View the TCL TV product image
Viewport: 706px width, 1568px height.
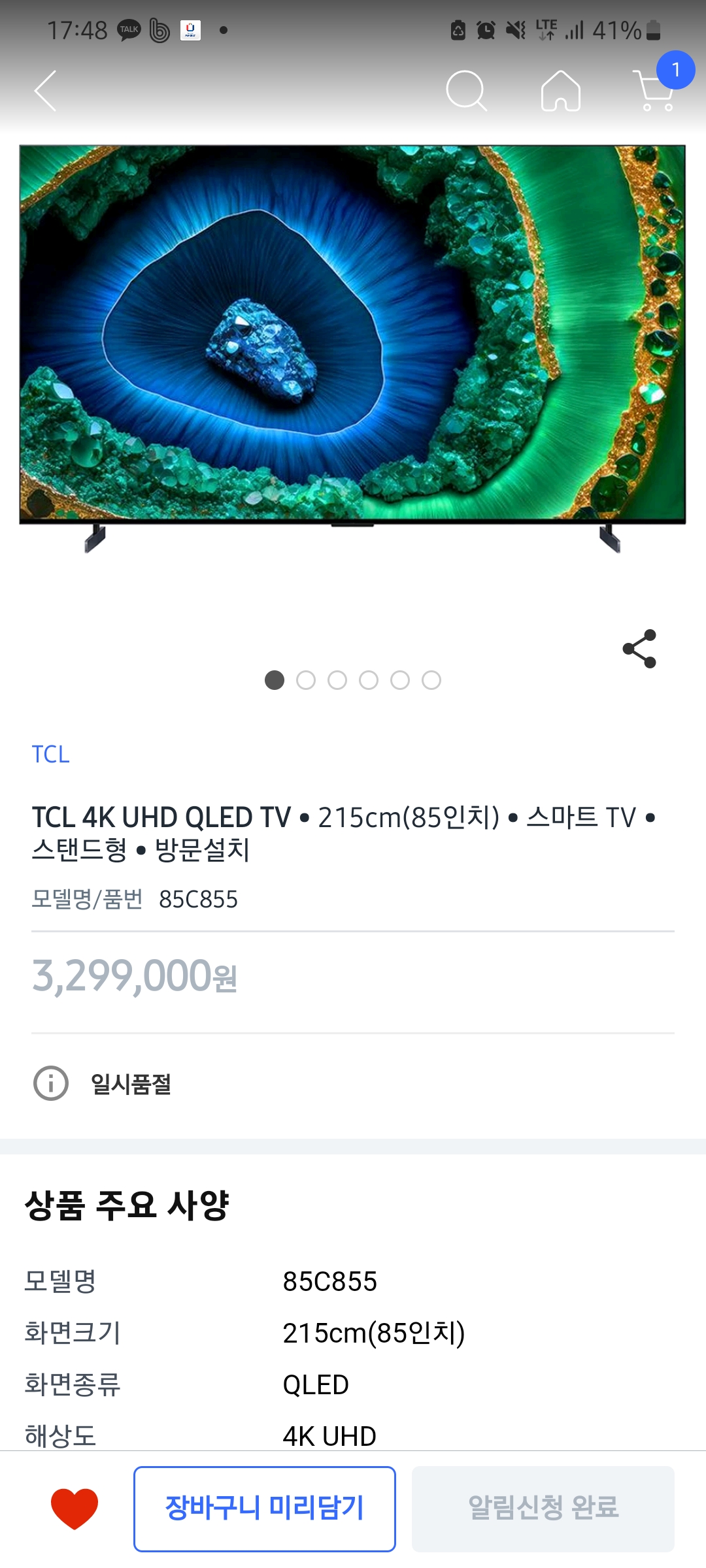click(x=353, y=346)
